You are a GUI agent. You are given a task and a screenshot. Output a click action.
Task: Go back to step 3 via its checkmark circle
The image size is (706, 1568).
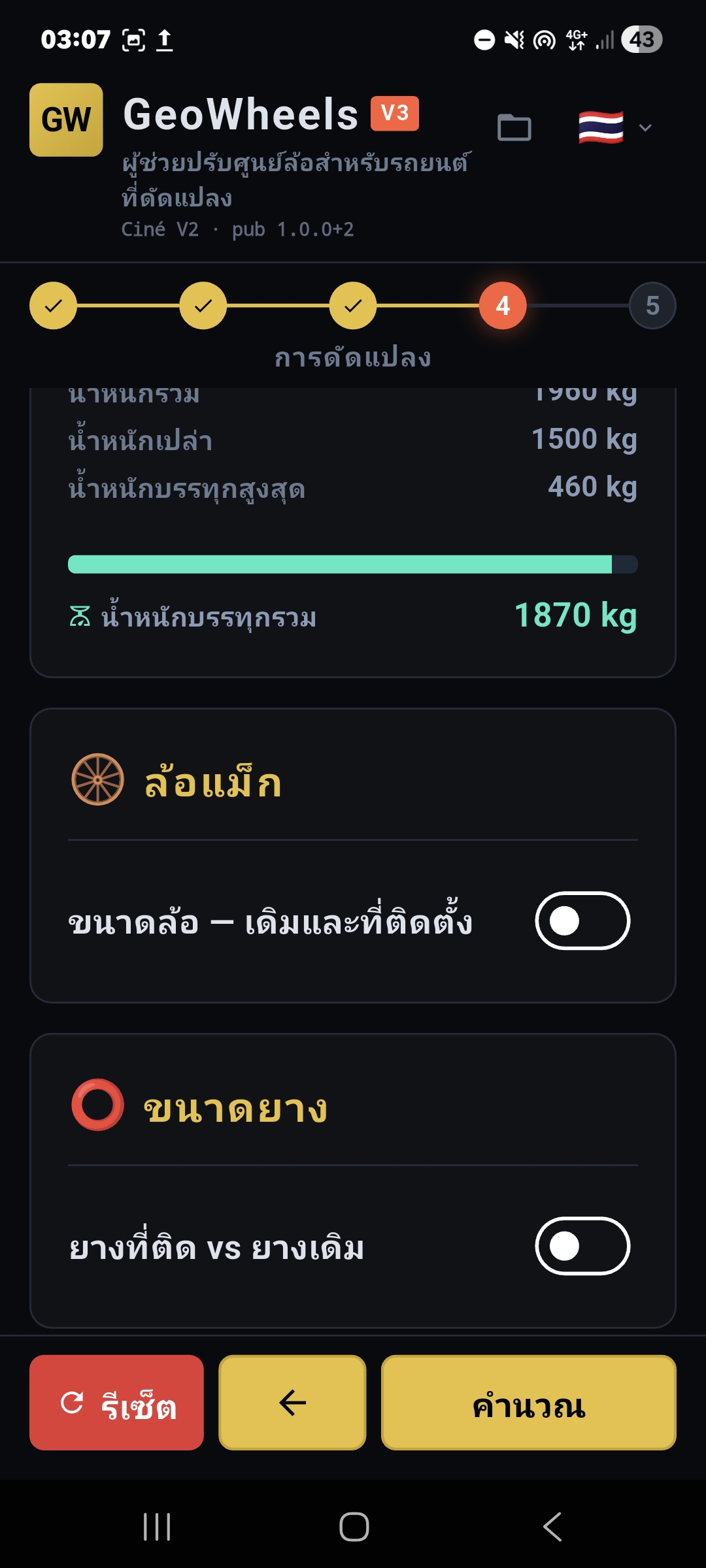pyautogui.click(x=352, y=305)
